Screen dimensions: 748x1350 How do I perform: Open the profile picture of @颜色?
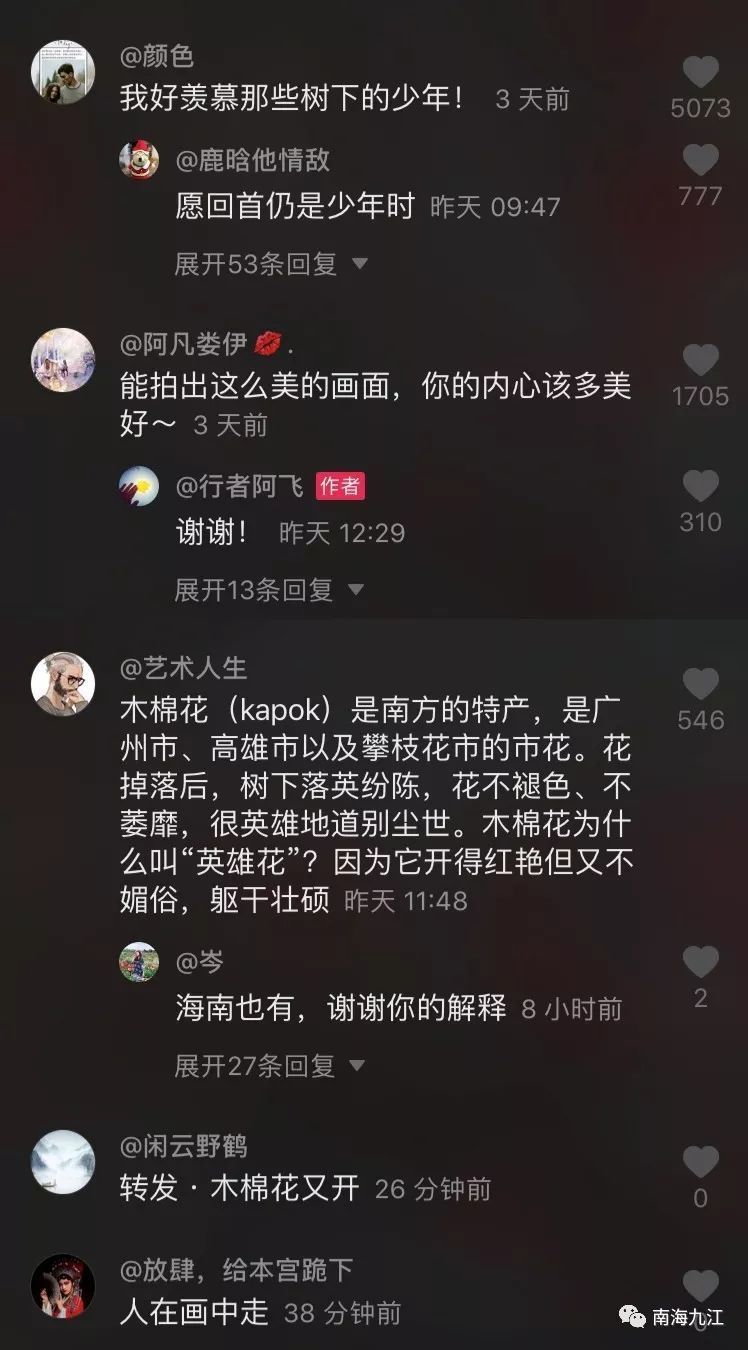coord(63,72)
